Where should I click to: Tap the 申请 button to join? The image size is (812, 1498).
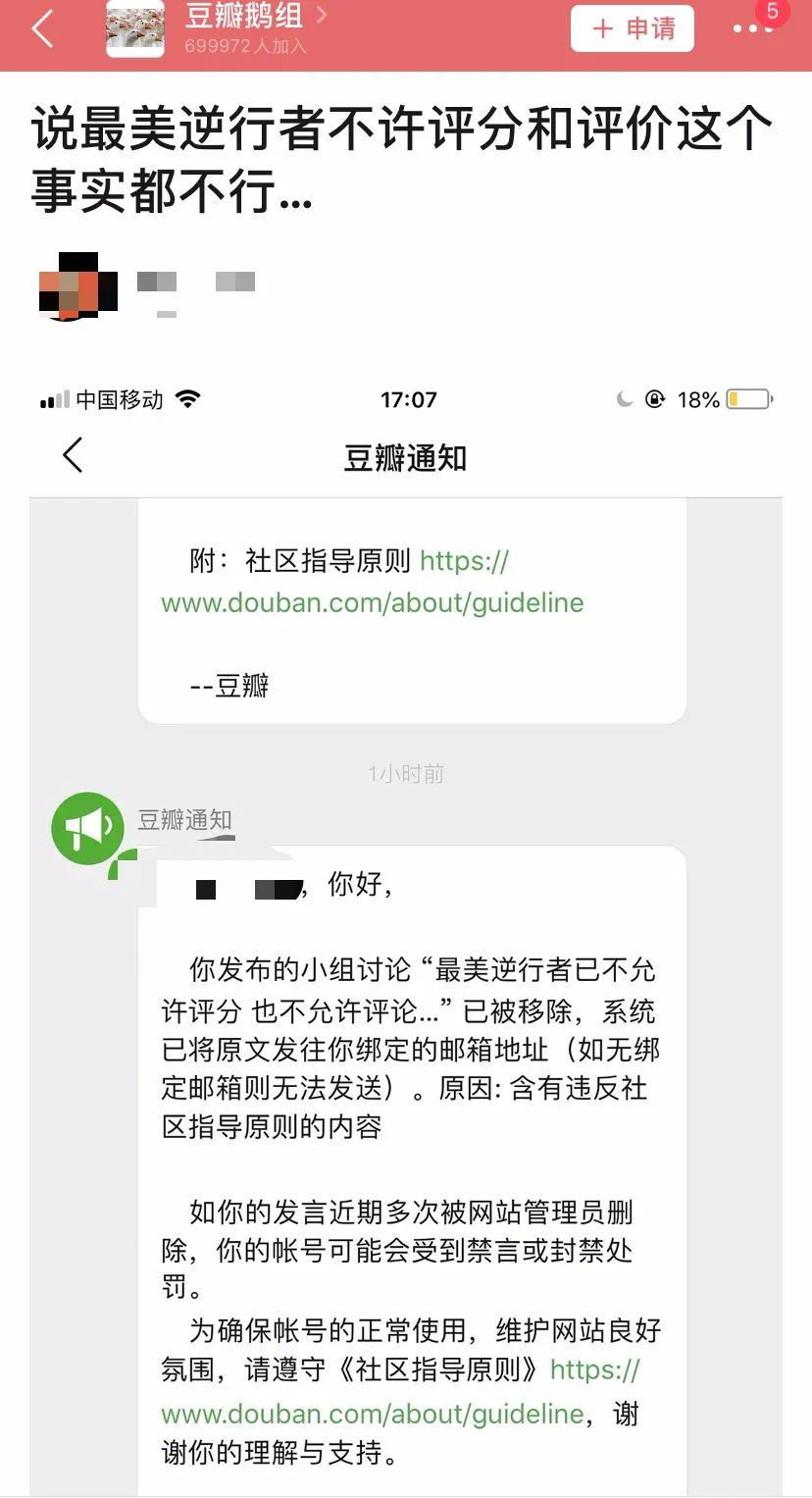coord(633,29)
